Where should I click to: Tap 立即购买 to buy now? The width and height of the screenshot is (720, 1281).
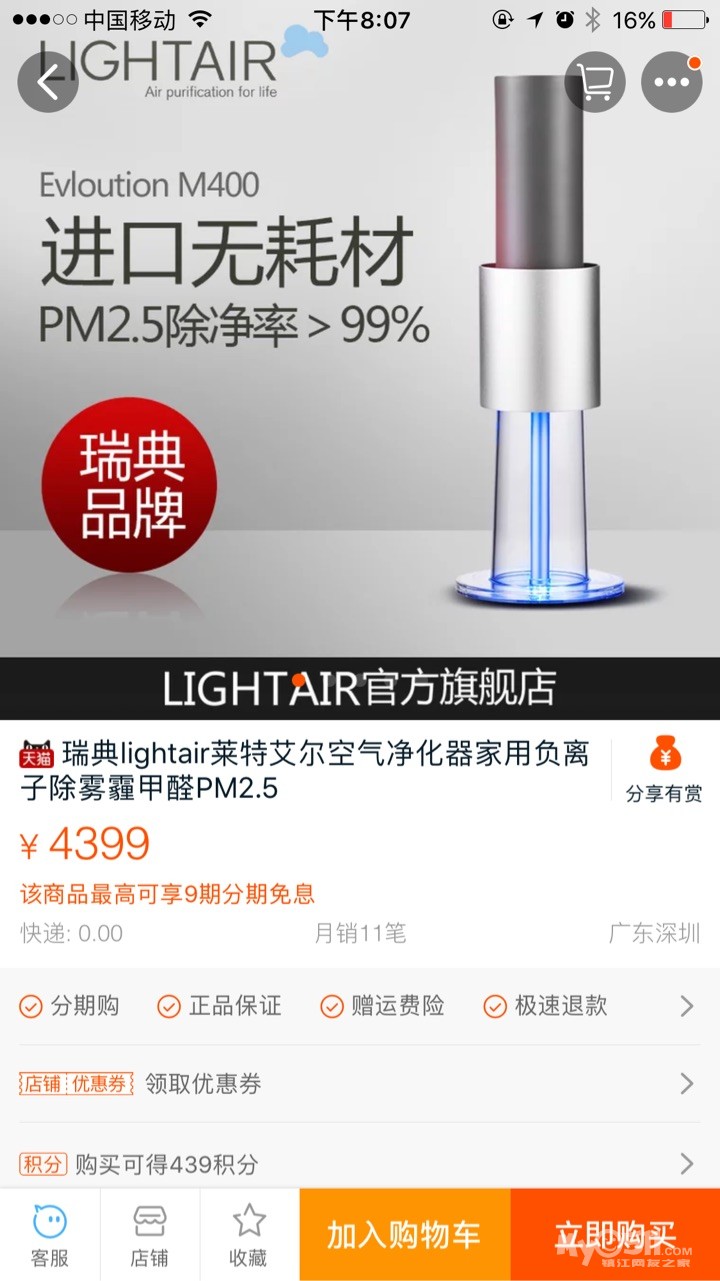(615, 1235)
